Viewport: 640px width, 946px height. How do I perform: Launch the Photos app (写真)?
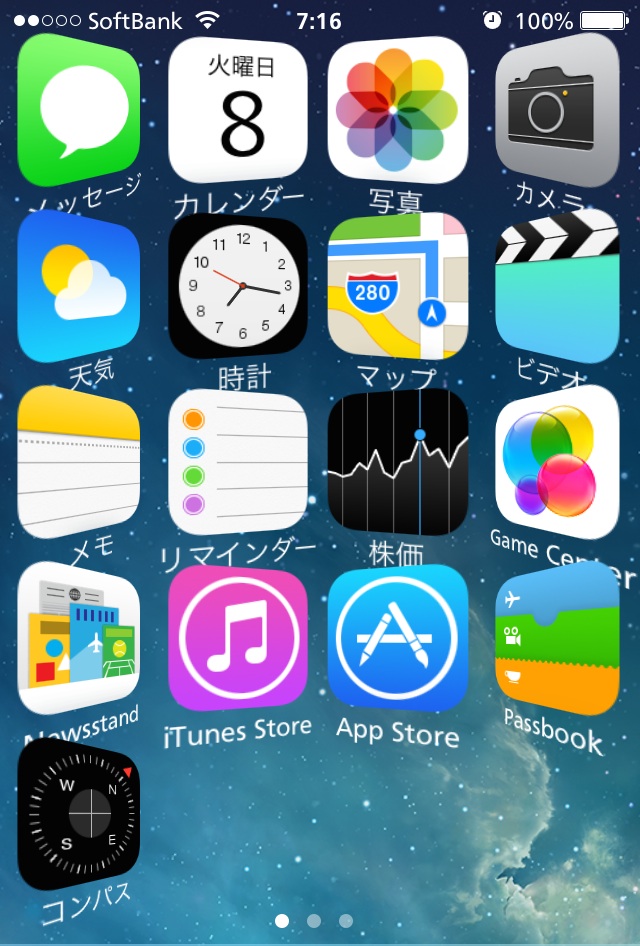(x=397, y=108)
